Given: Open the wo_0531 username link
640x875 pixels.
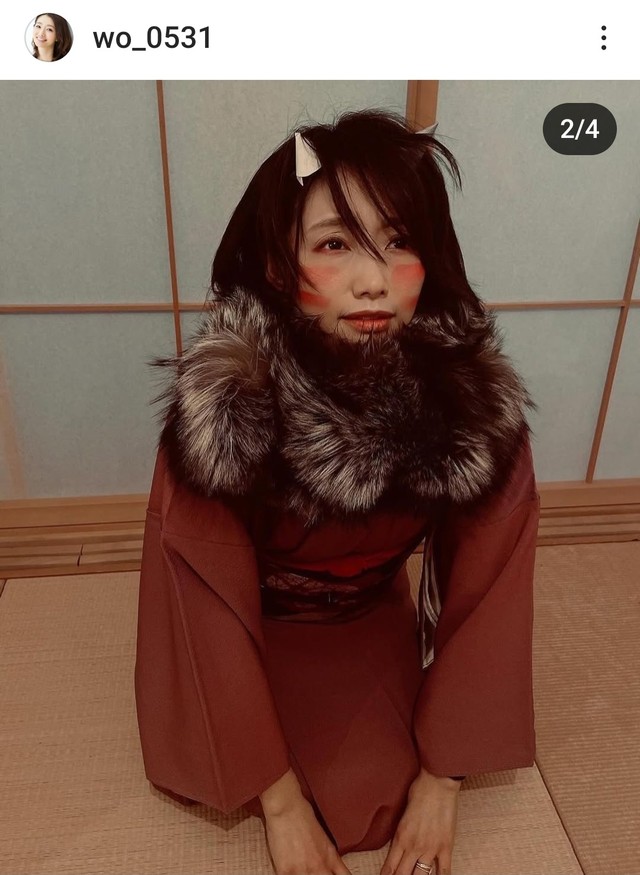Looking at the screenshot, I should tap(152, 38).
